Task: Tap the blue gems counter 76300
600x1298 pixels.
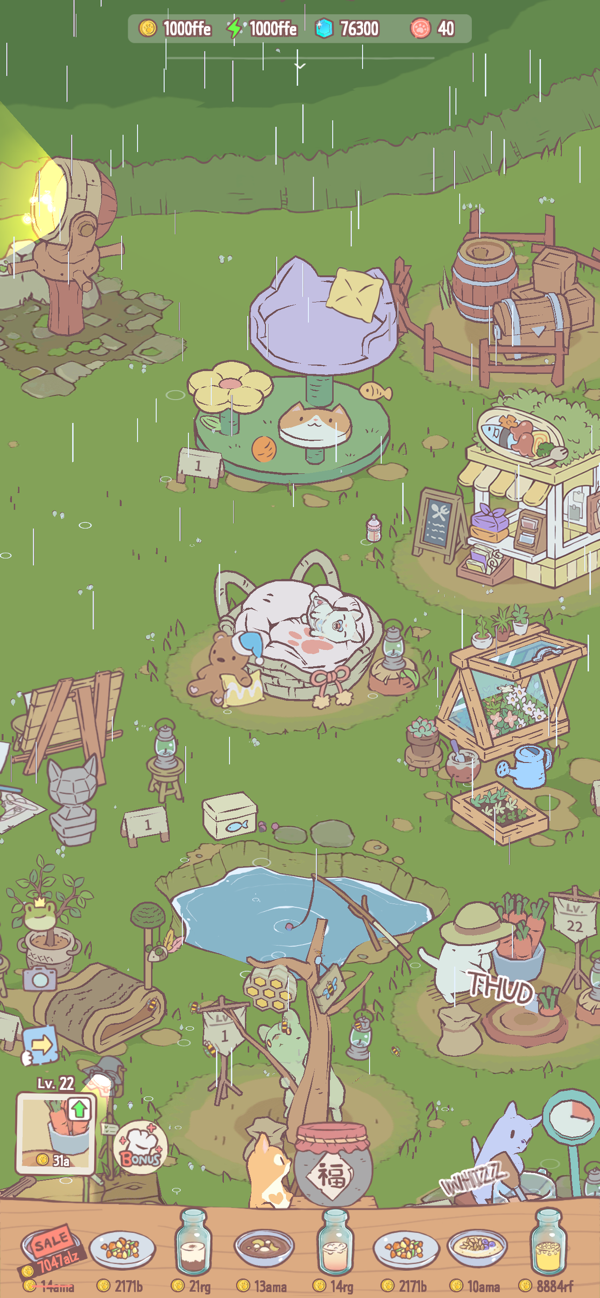Action: (347, 29)
